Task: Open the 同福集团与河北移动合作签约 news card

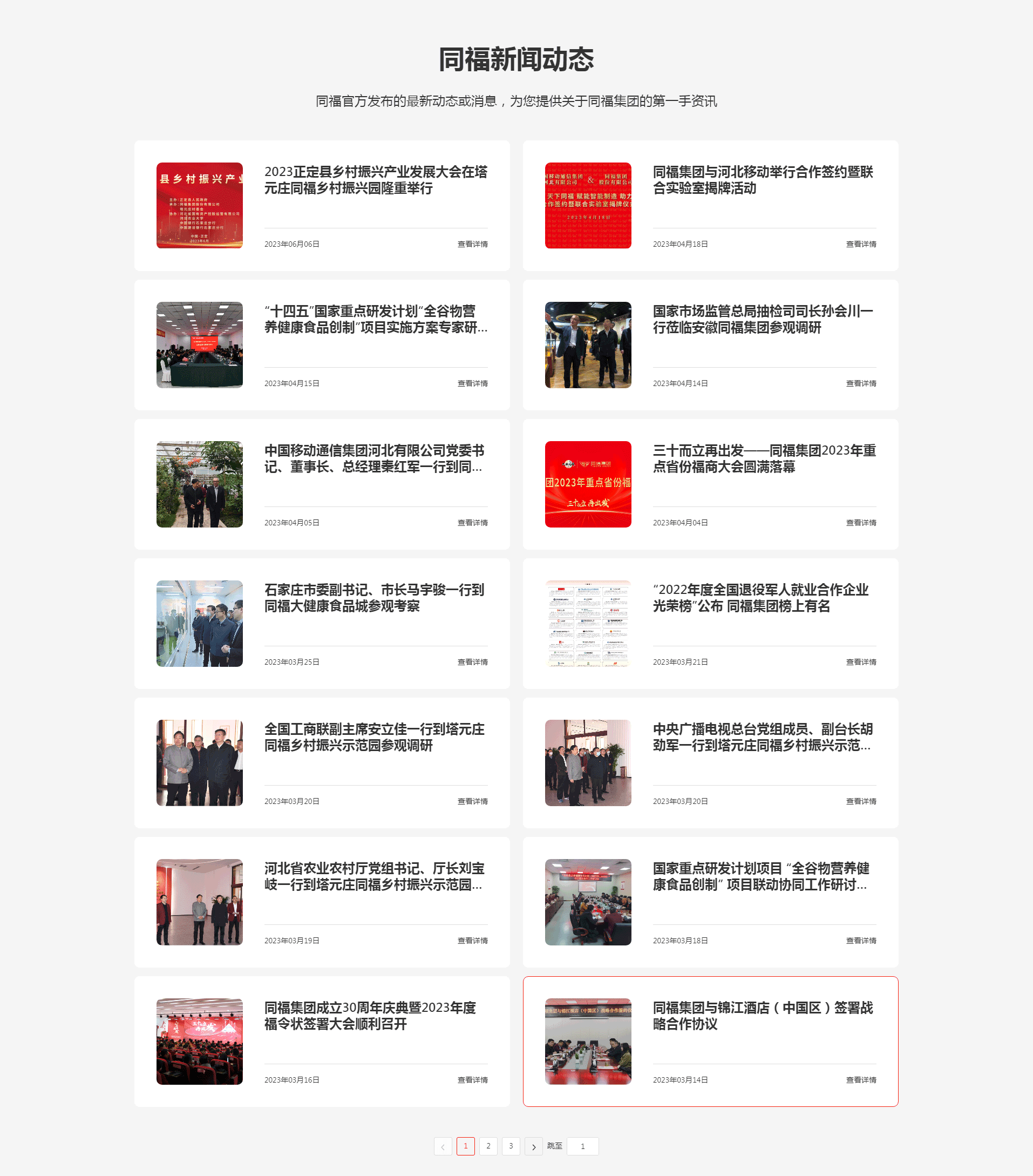Action: (x=763, y=180)
